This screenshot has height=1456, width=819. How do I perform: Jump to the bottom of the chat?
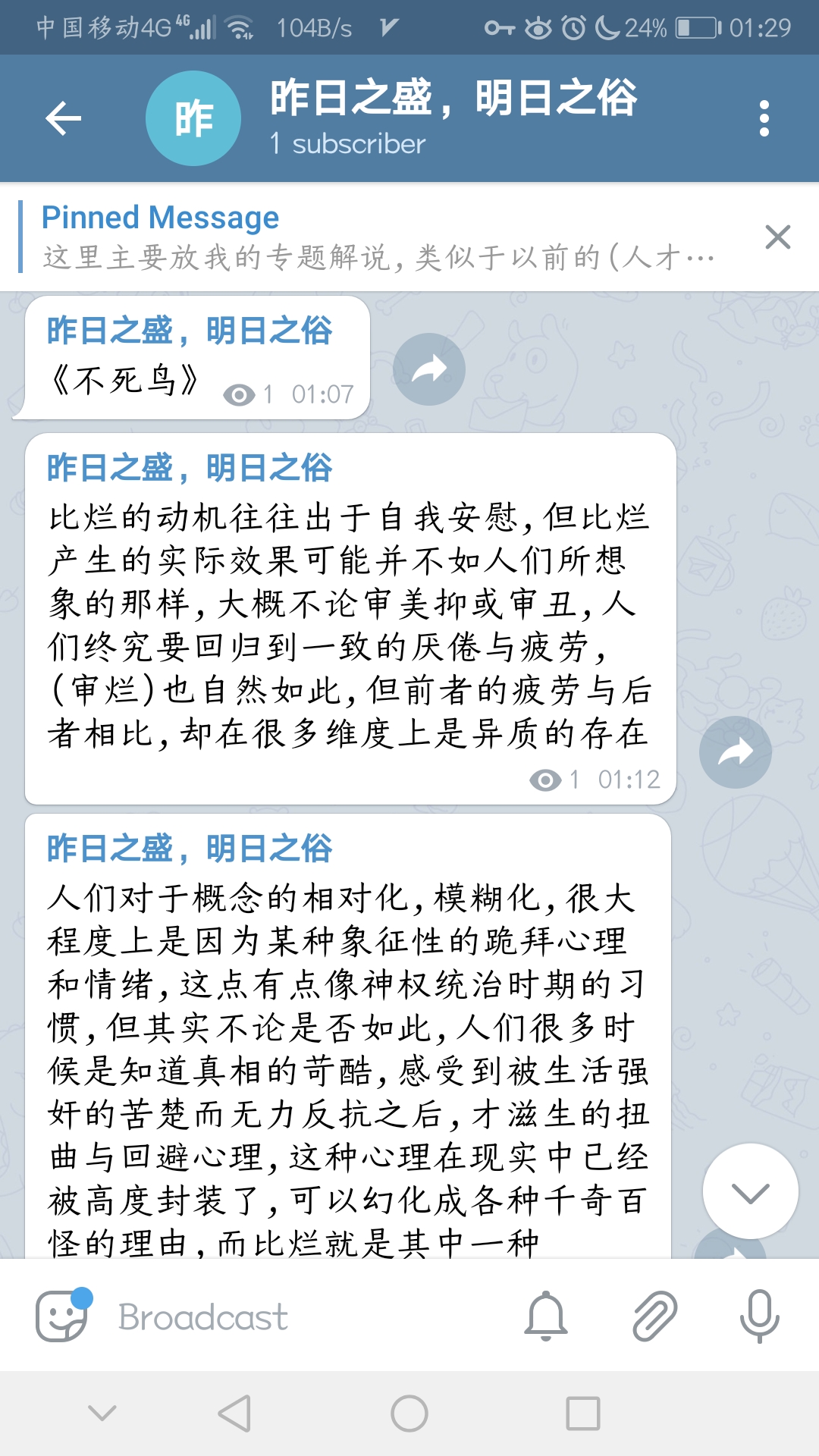click(x=750, y=1192)
